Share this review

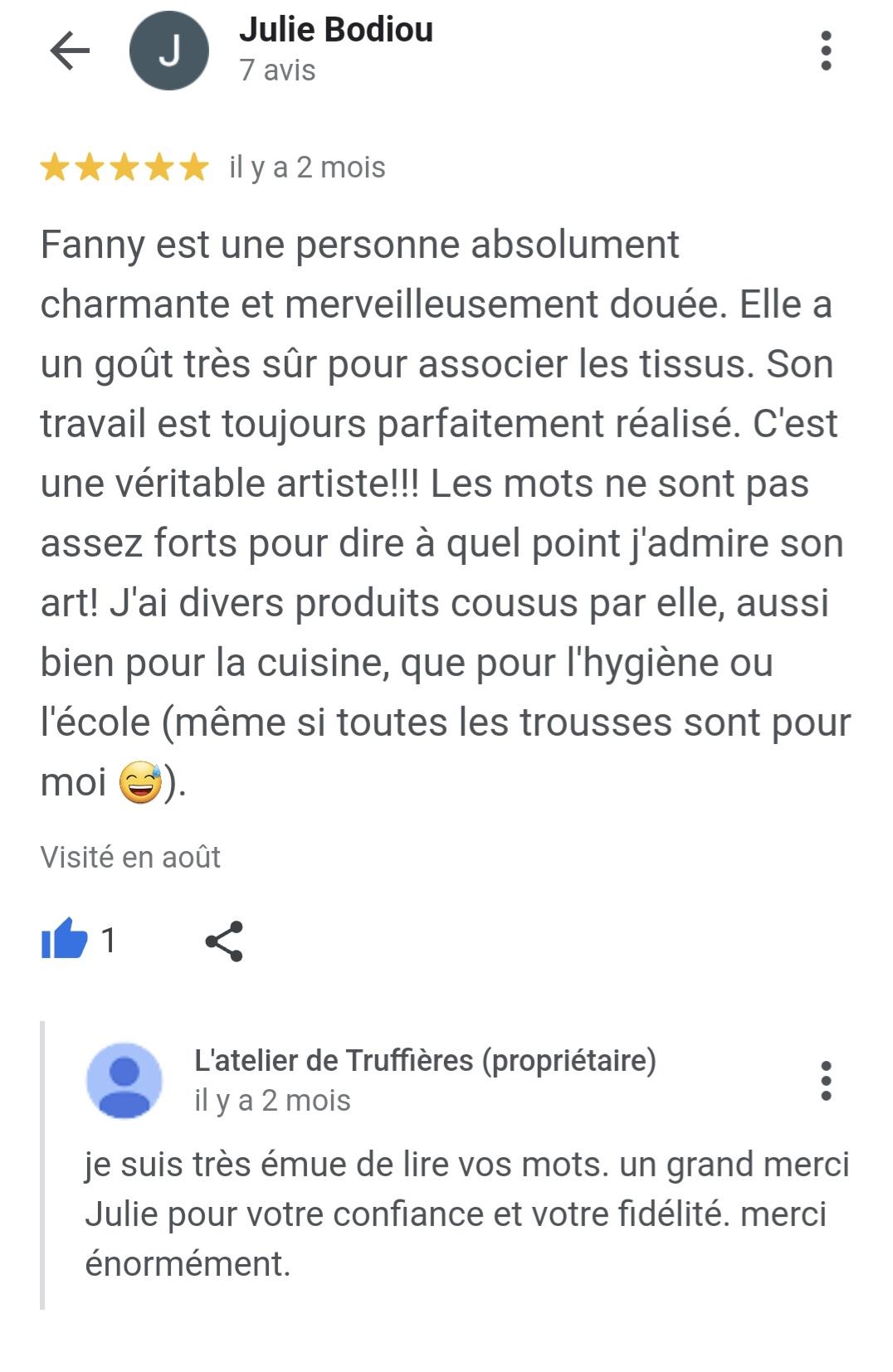224,941
